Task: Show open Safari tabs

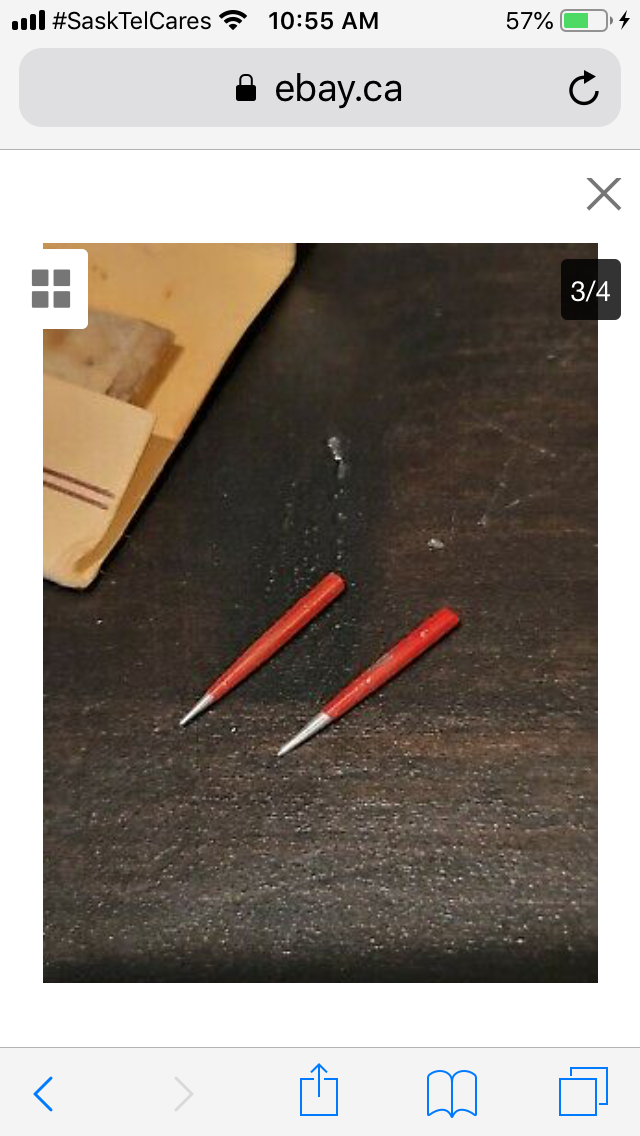Action: tap(583, 1091)
